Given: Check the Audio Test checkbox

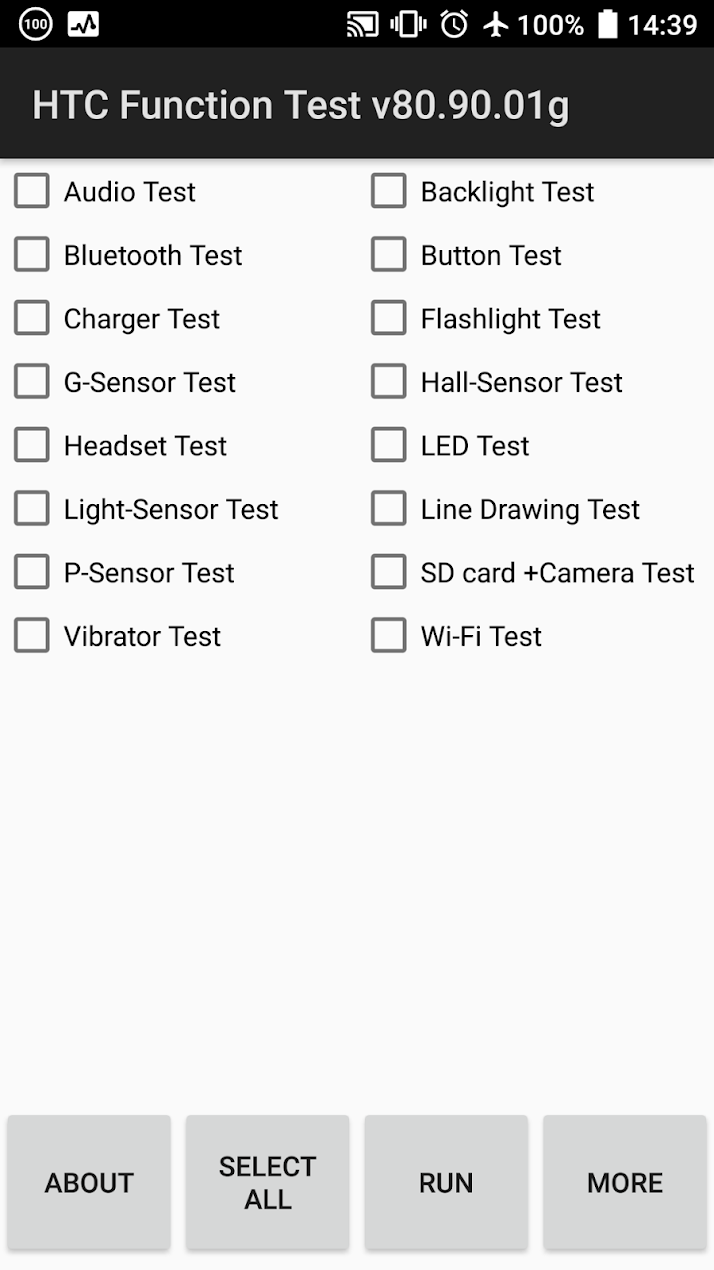Looking at the screenshot, I should pos(32,191).
